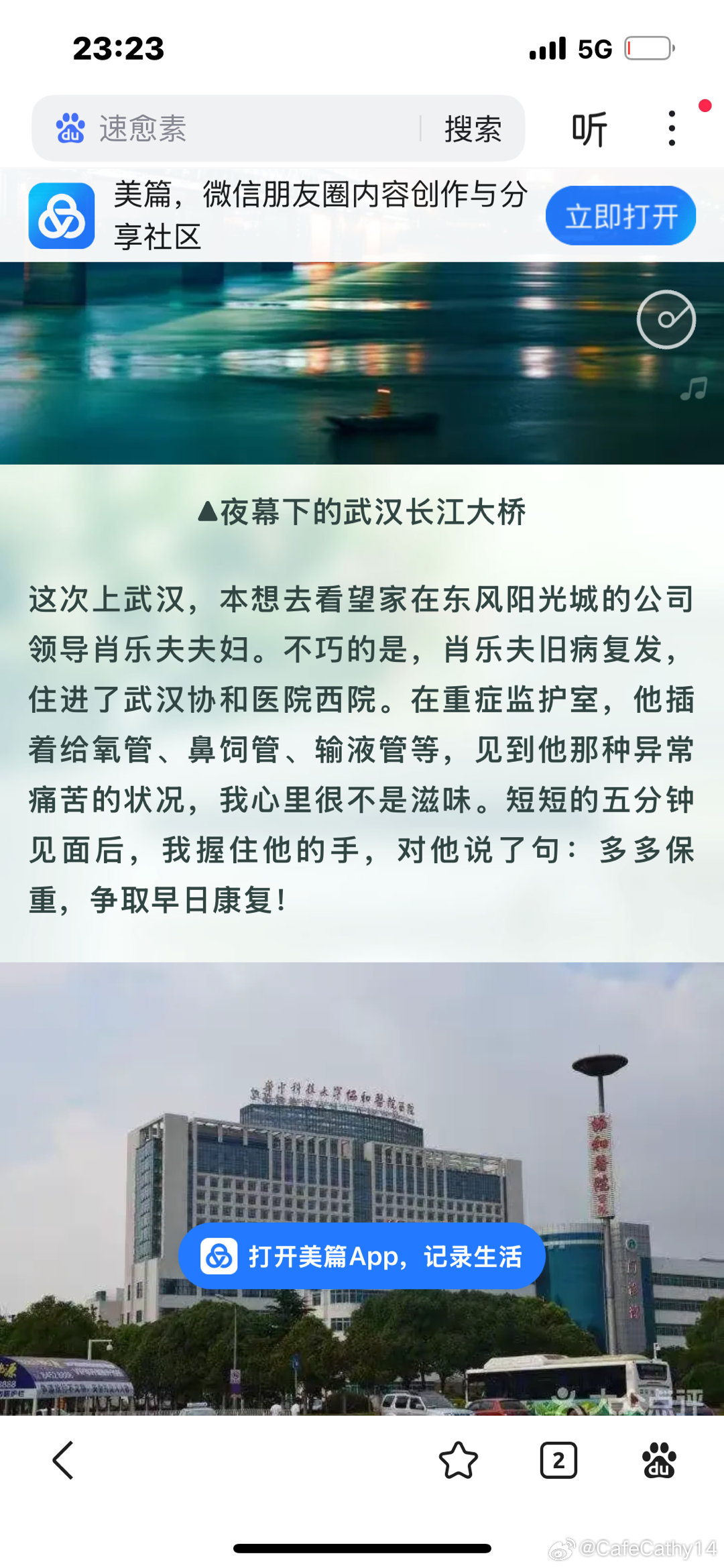Open the Baidu paw home button
724x1568 pixels.
click(x=659, y=1459)
